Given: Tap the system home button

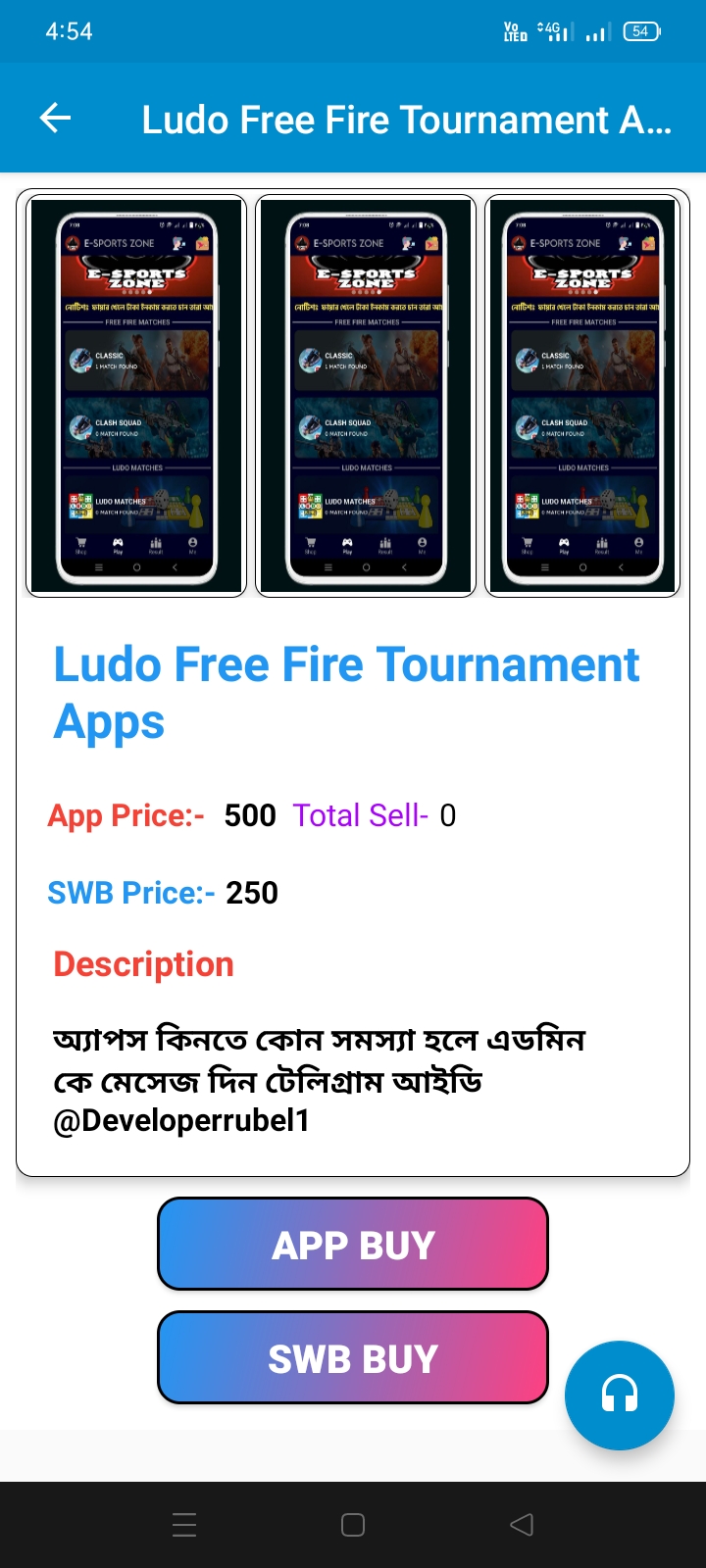Looking at the screenshot, I should (x=353, y=1525).
